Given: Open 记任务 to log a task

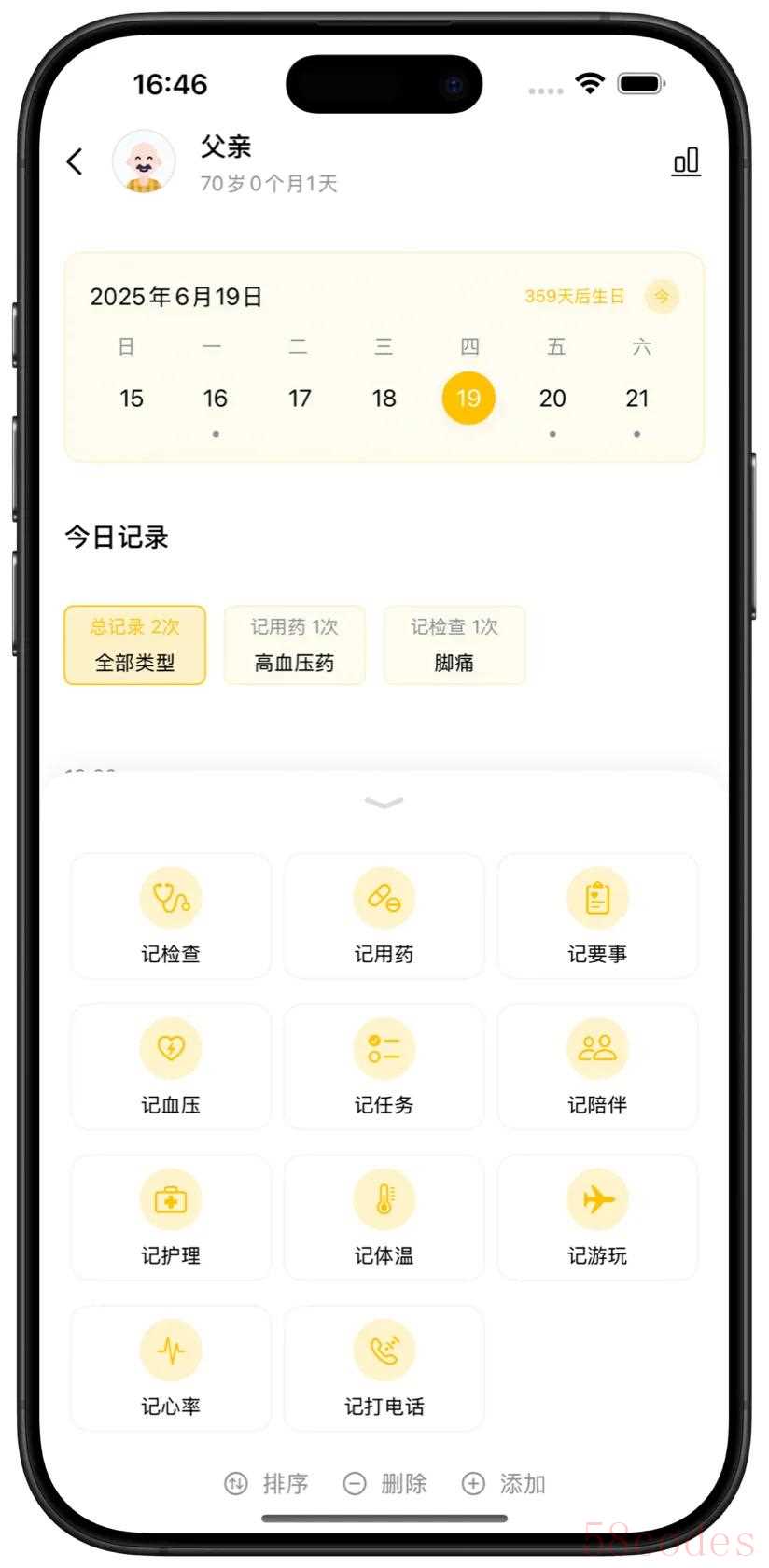Looking at the screenshot, I should click(384, 1067).
